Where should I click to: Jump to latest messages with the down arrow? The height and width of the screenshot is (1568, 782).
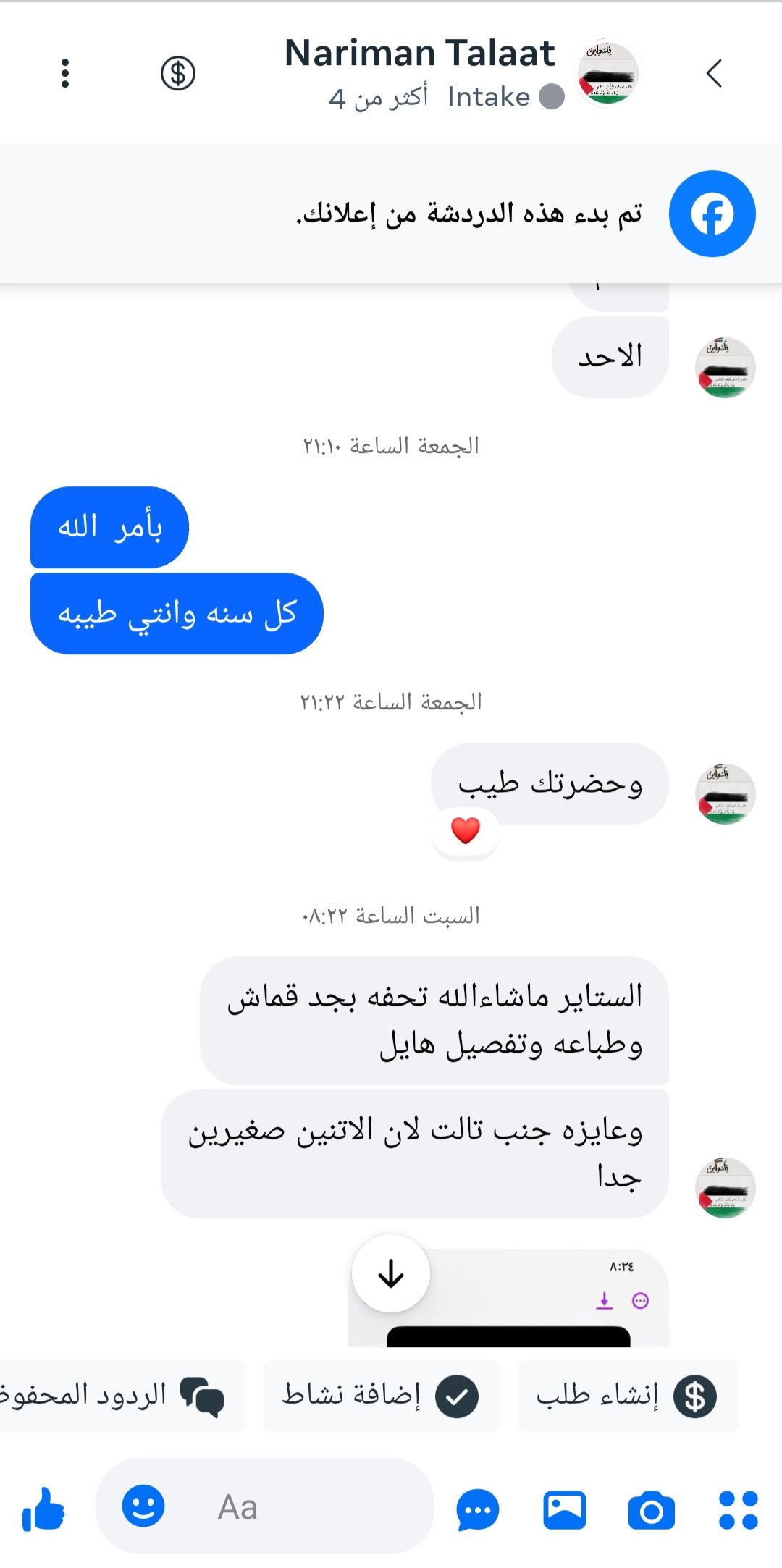391,1273
